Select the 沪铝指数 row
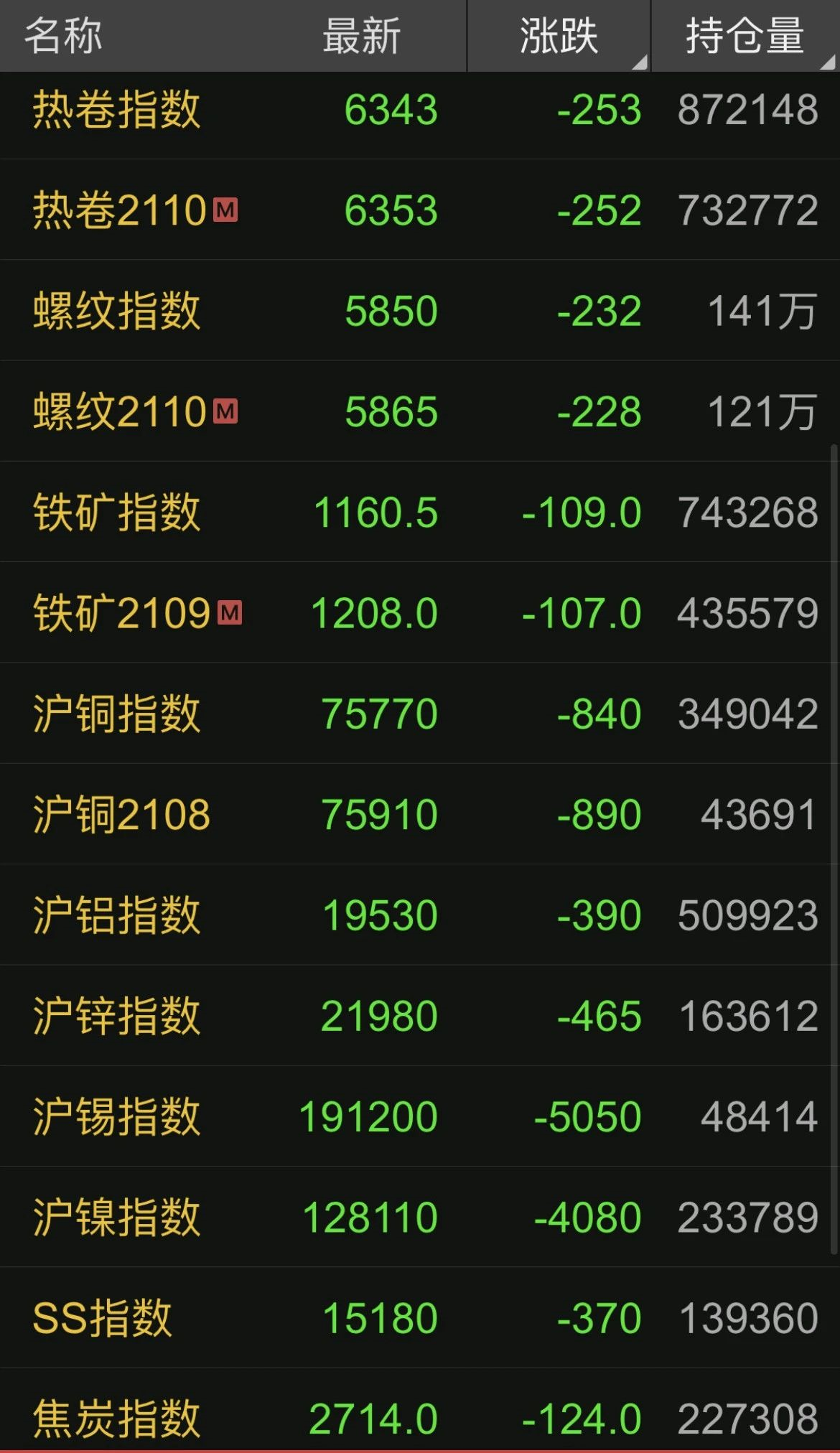The image size is (840, 1453). click(x=420, y=915)
